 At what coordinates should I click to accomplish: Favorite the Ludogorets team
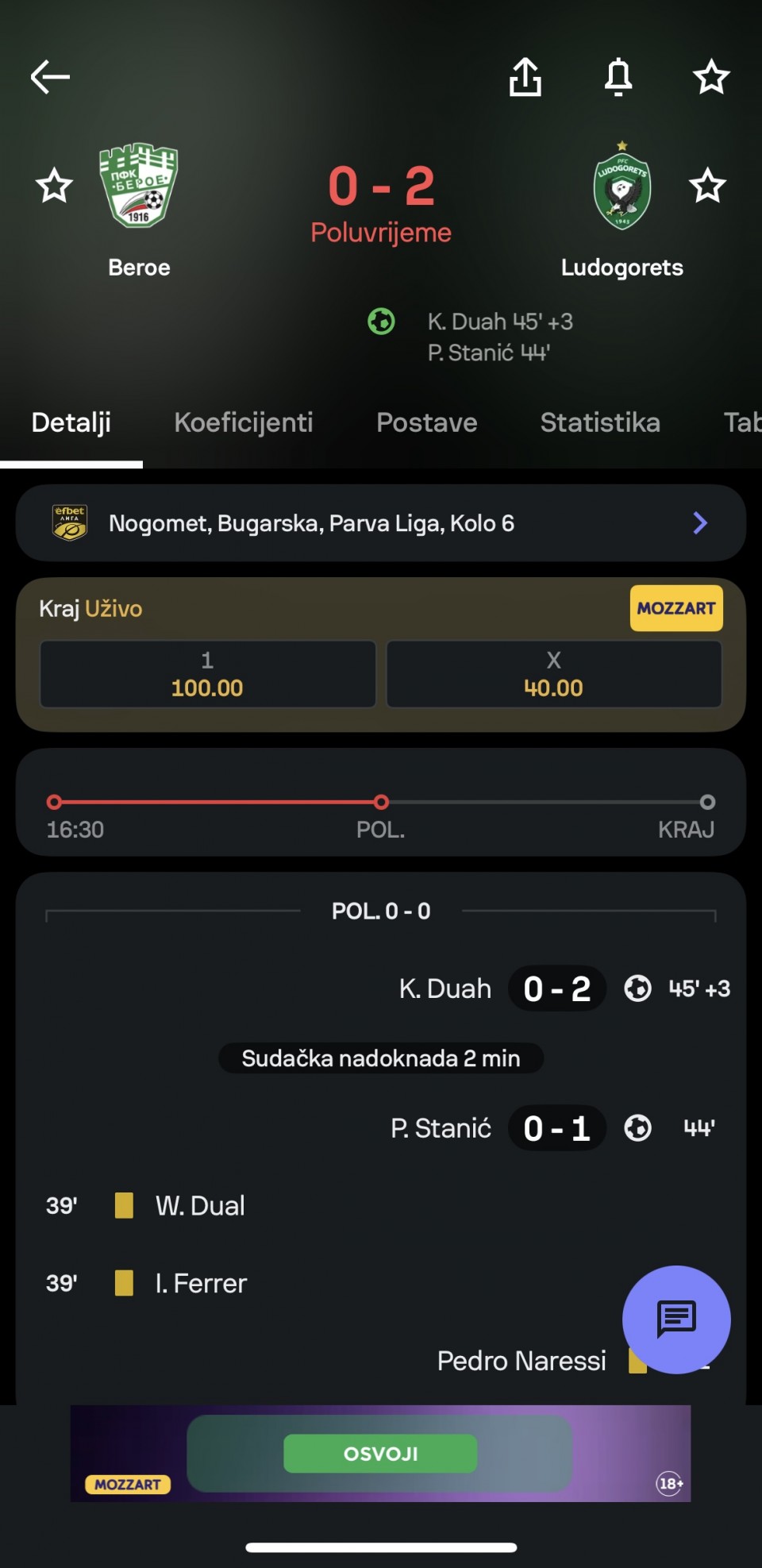point(707,186)
